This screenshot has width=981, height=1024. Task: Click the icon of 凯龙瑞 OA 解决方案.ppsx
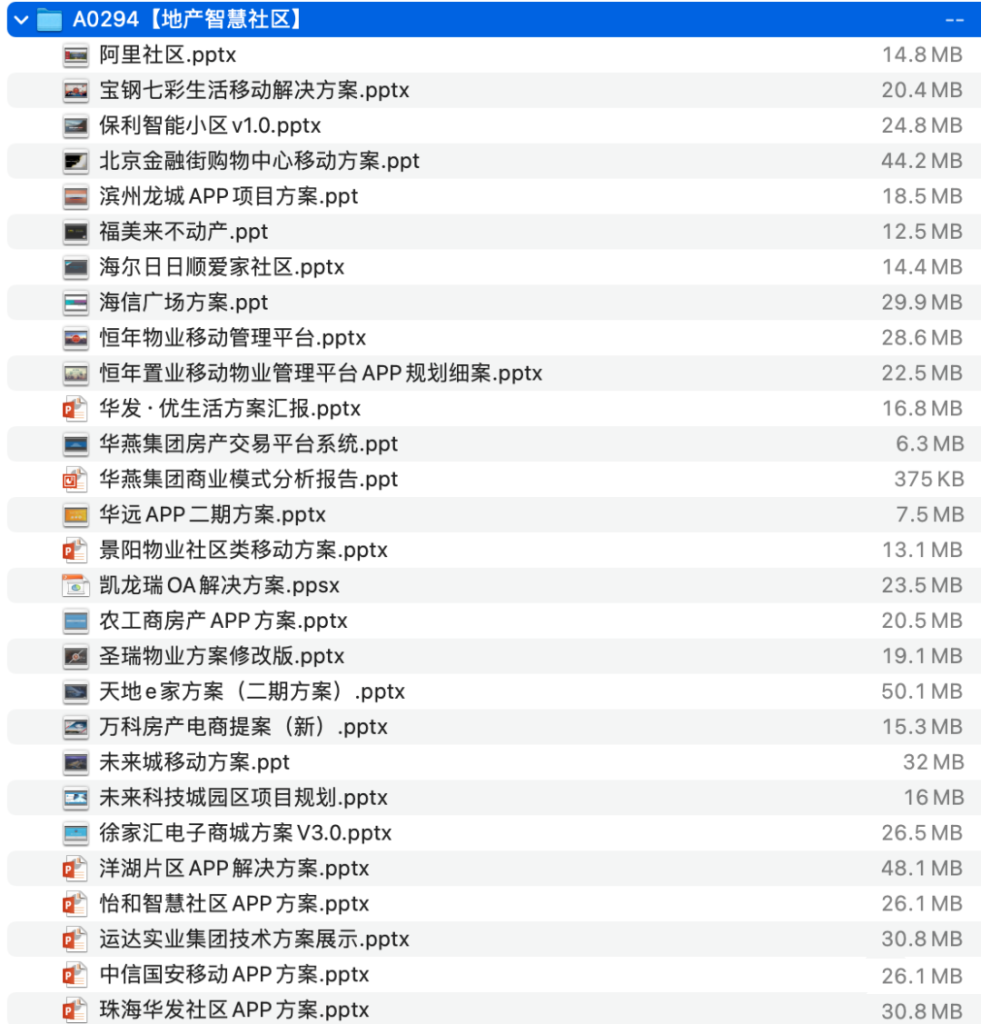(x=75, y=585)
